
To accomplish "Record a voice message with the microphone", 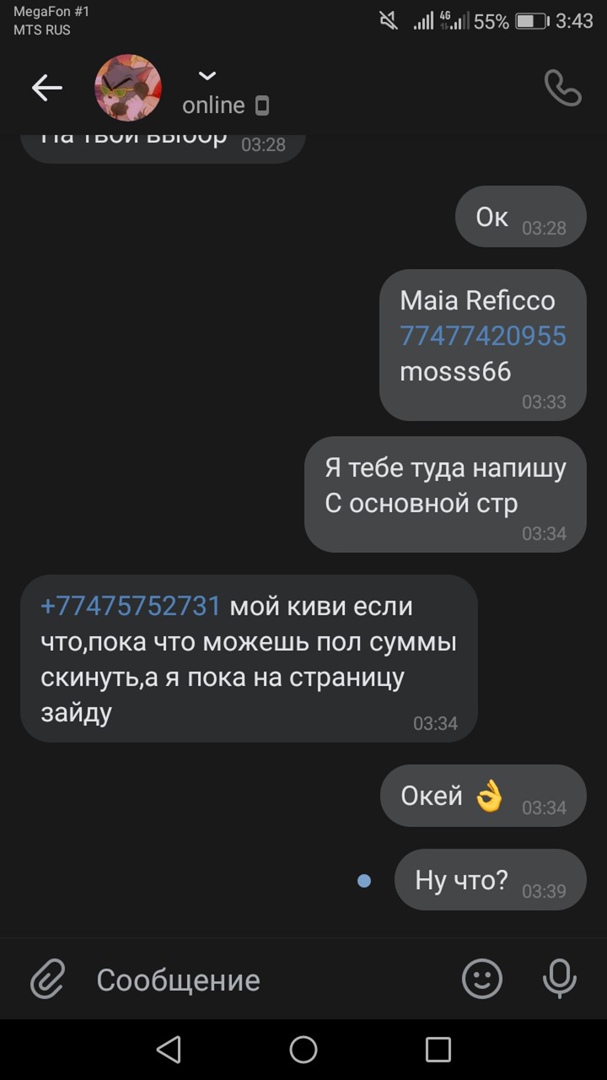I will [559, 979].
